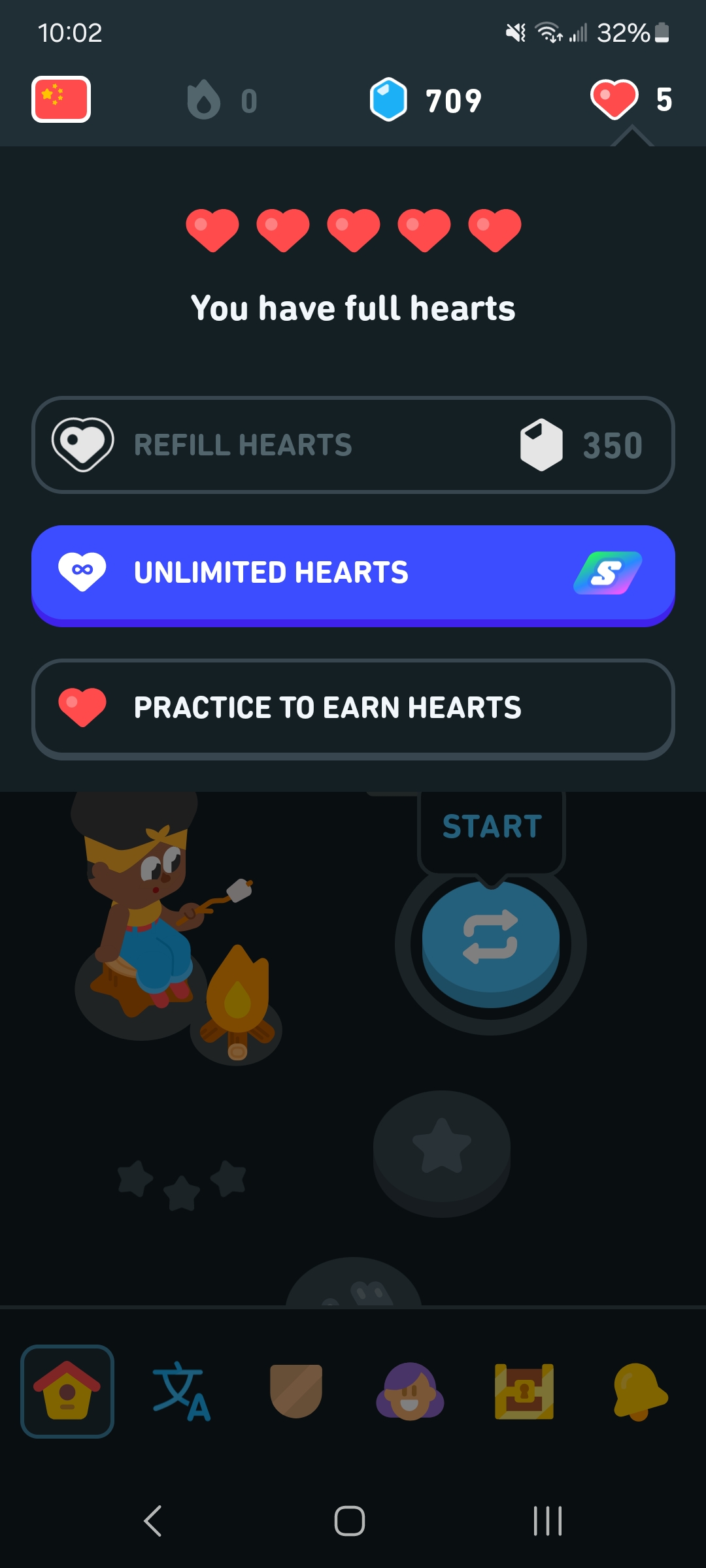Switch to the characters translate tab
The image size is (706, 1568).
pos(181,1392)
